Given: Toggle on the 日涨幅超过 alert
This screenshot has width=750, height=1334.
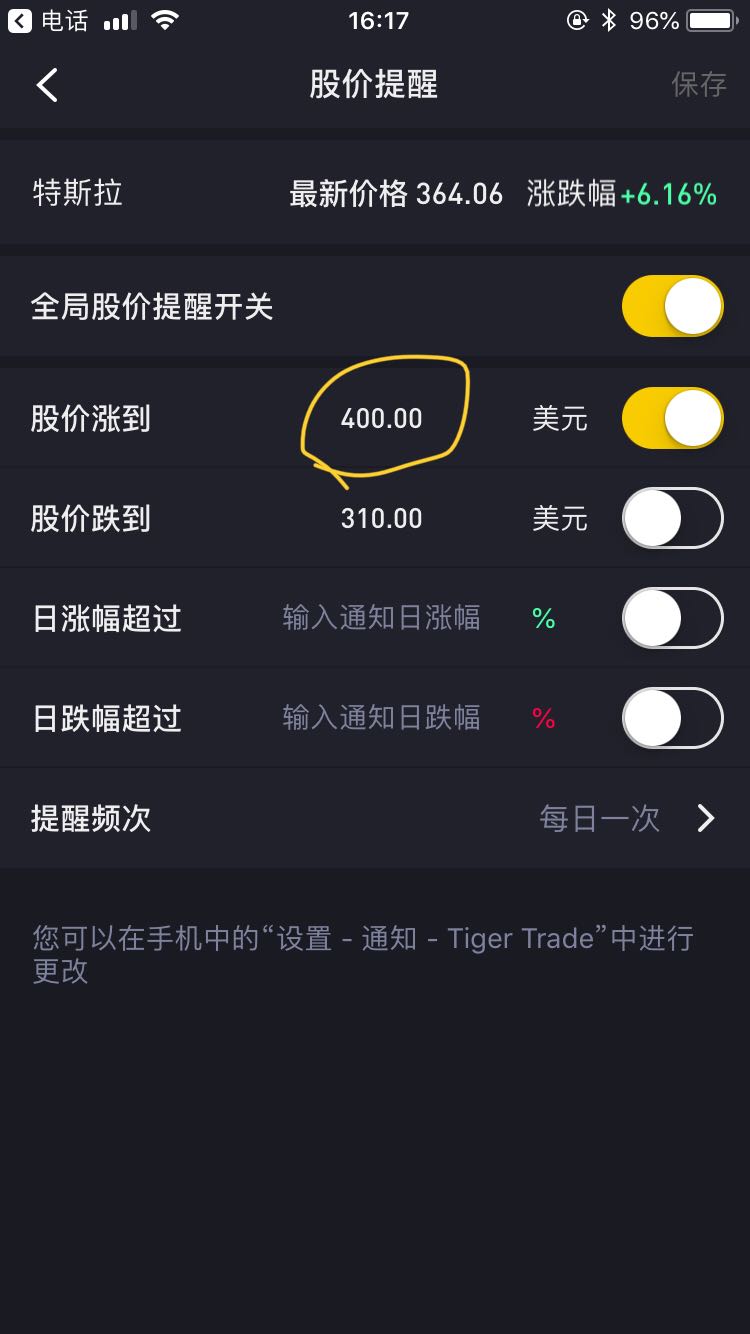Looking at the screenshot, I should point(672,618).
